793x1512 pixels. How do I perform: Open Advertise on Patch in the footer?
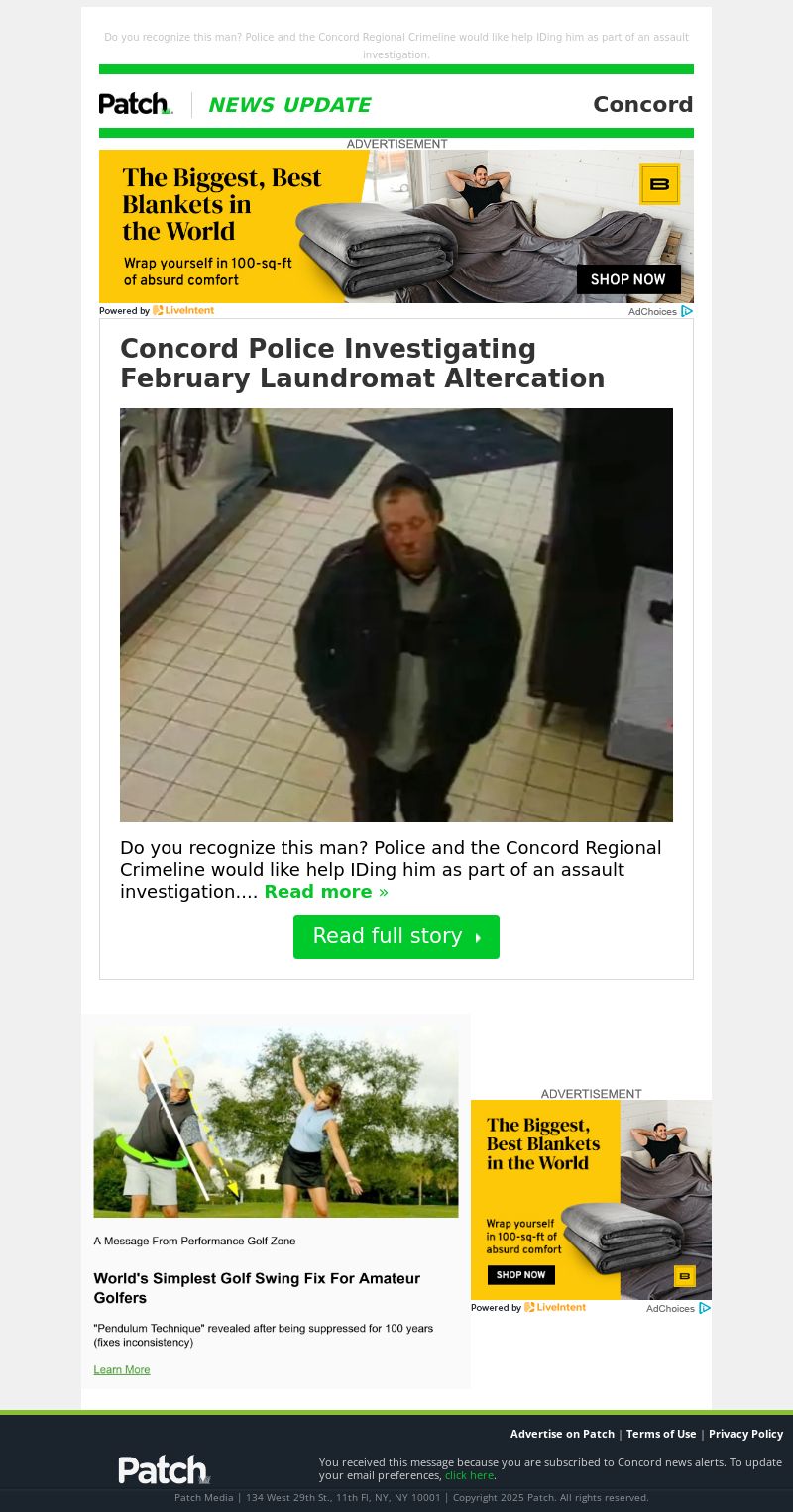point(562,1434)
